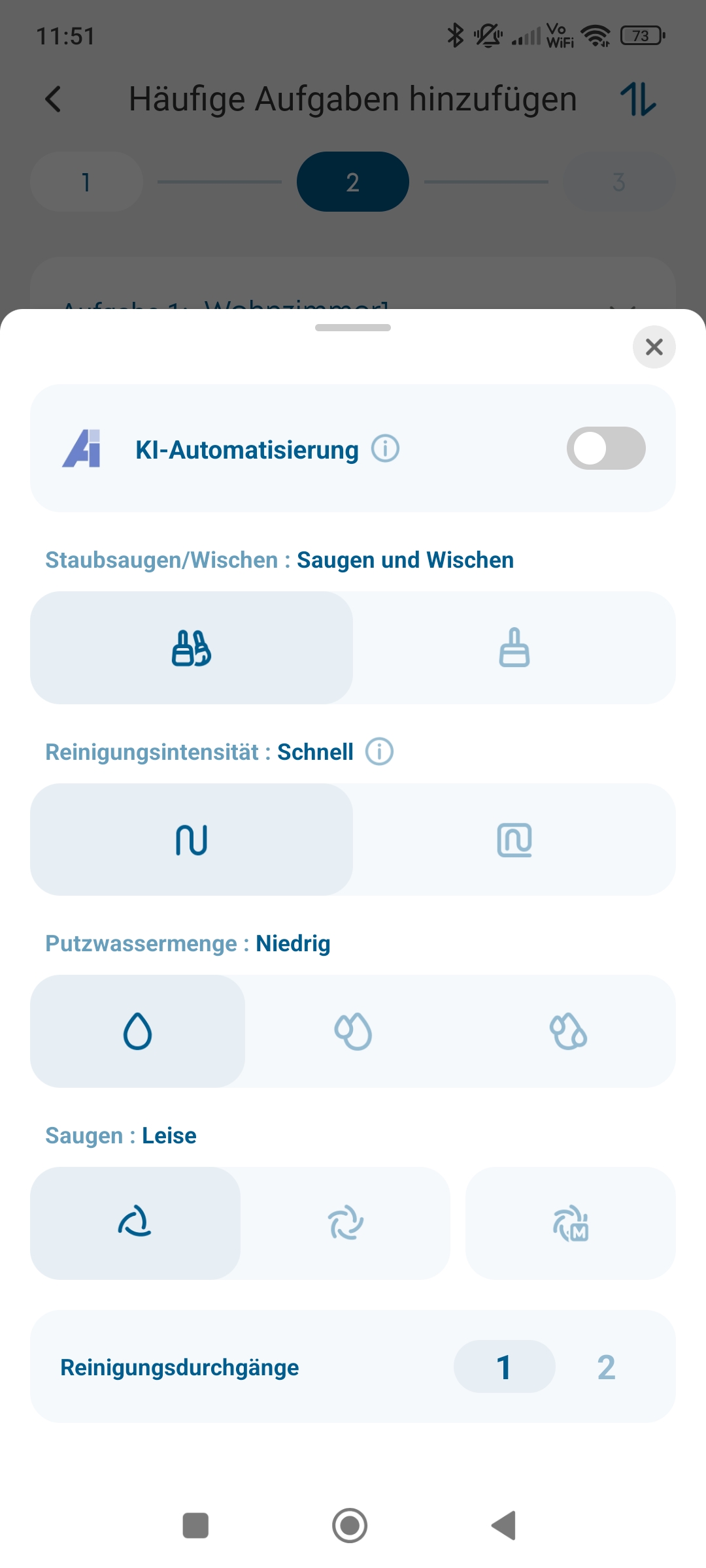Select the Leise suction level
The width and height of the screenshot is (706, 1568).
(135, 1222)
